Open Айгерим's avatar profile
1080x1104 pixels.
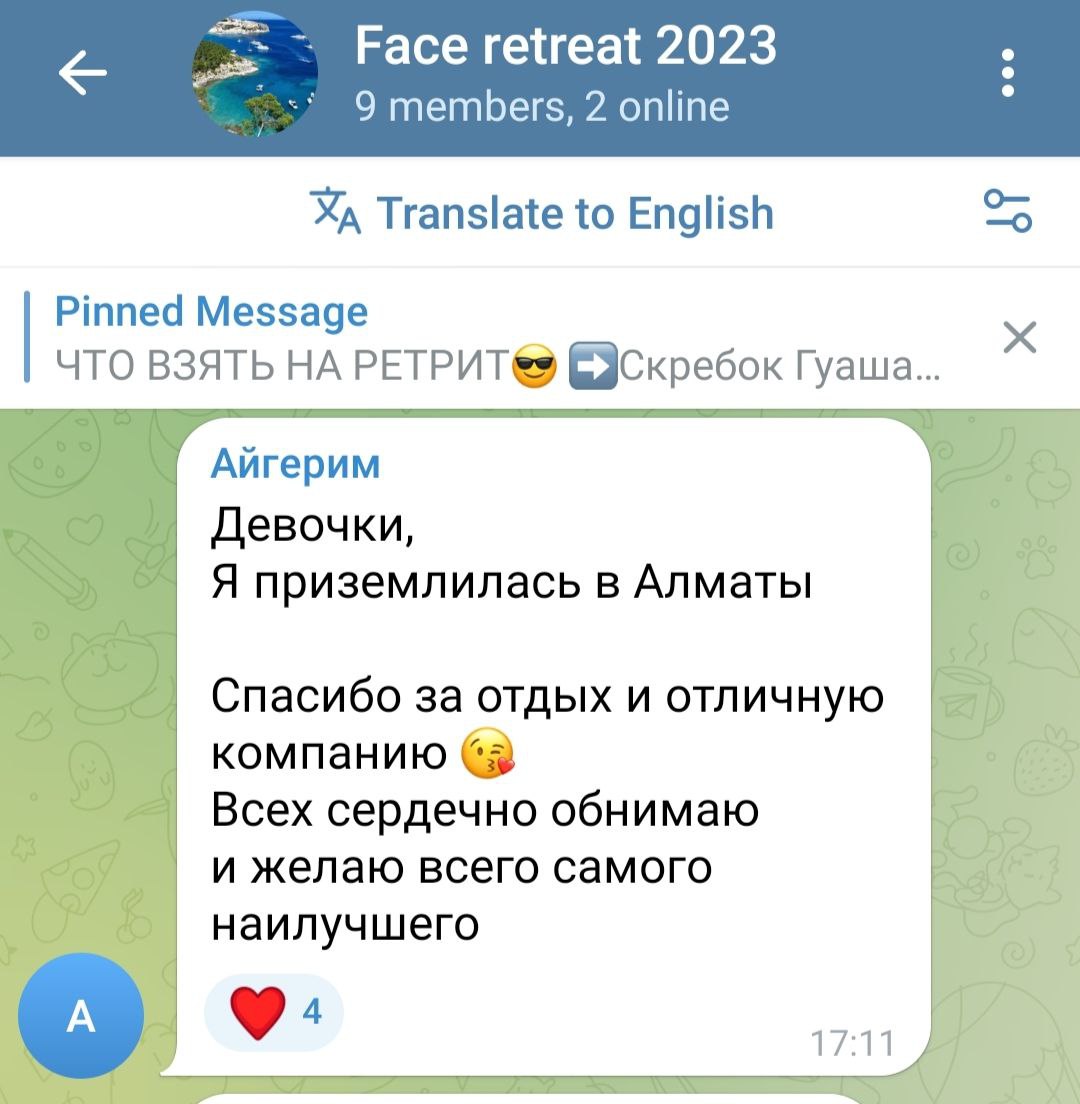point(80,1016)
